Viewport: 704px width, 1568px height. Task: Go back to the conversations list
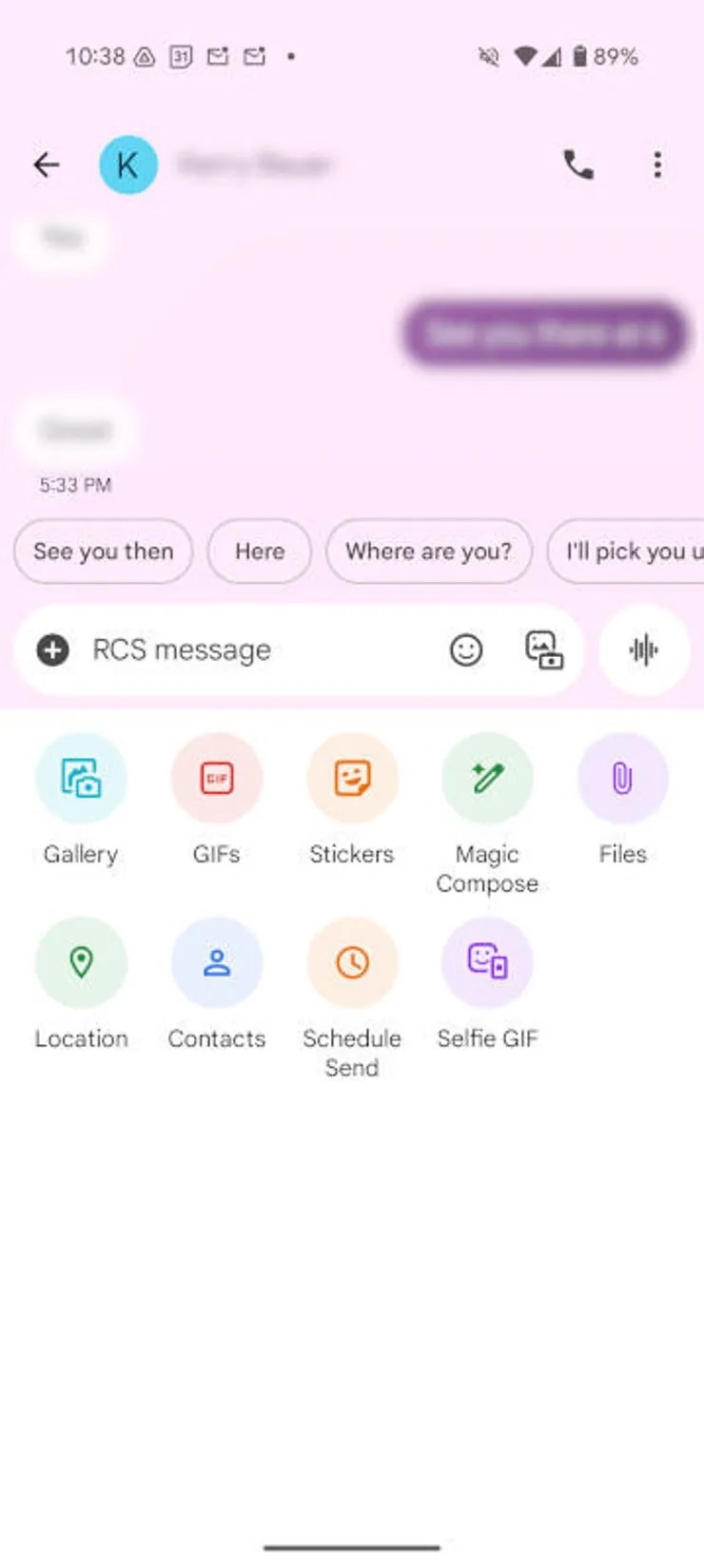[x=46, y=165]
